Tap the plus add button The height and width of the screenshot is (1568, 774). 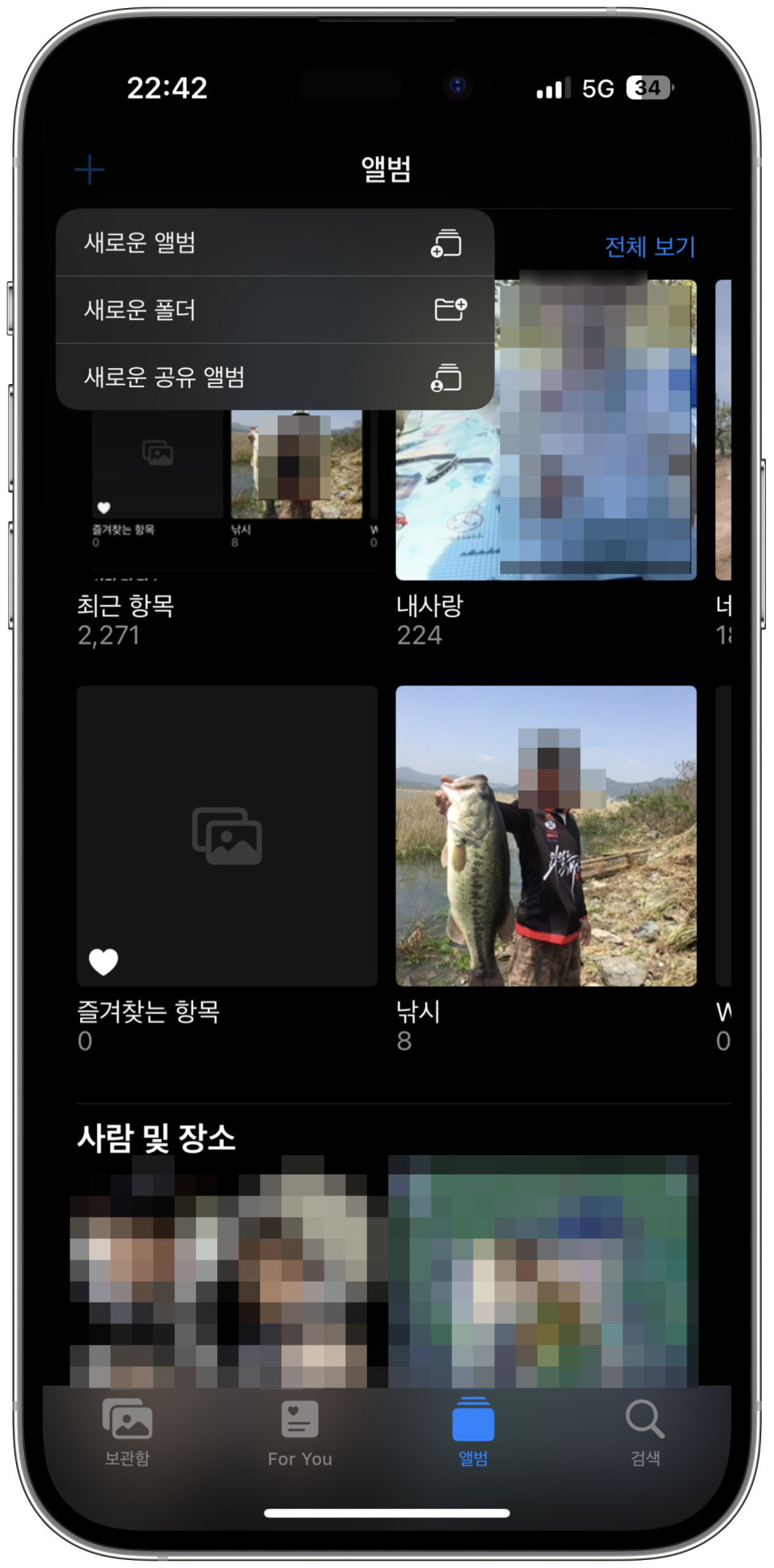coord(90,170)
